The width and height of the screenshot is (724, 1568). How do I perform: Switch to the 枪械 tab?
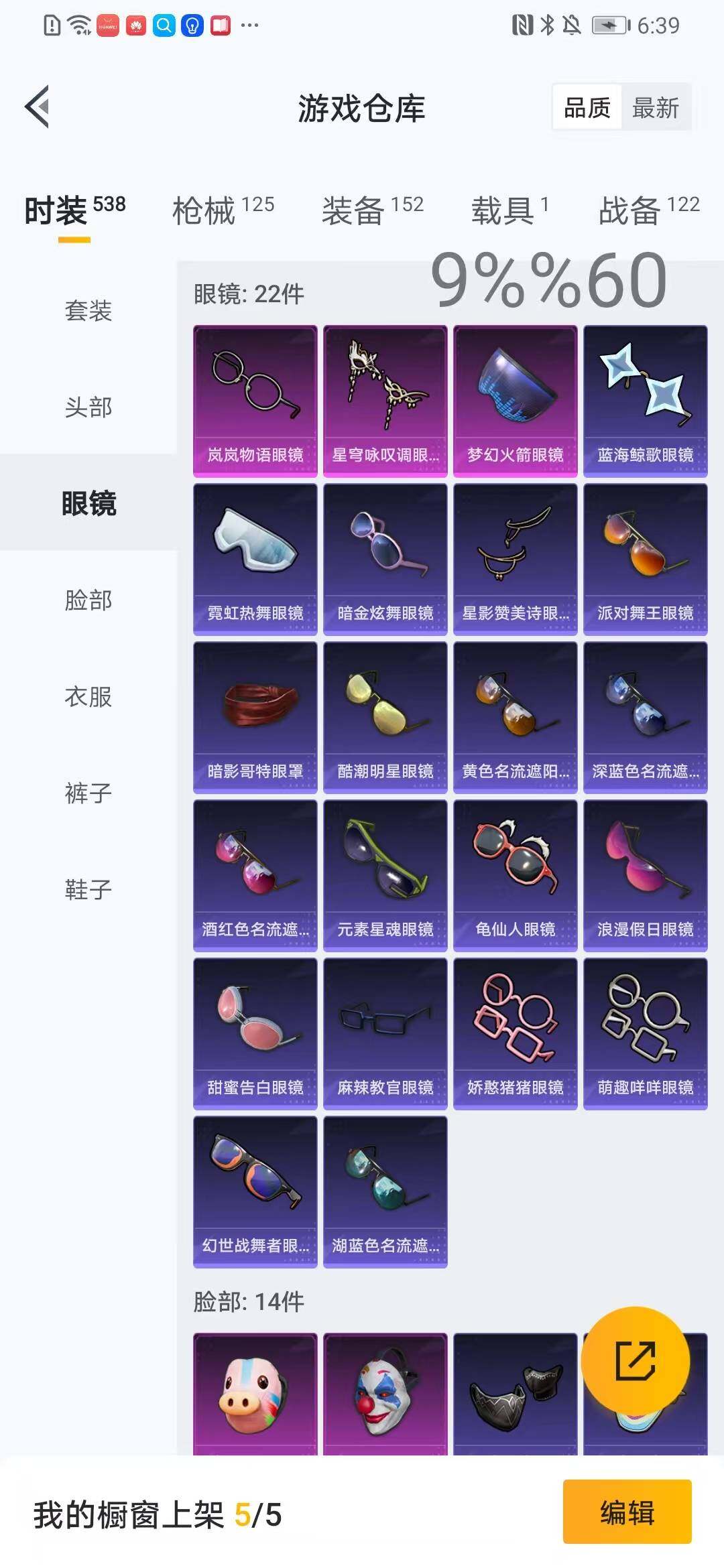coord(223,210)
